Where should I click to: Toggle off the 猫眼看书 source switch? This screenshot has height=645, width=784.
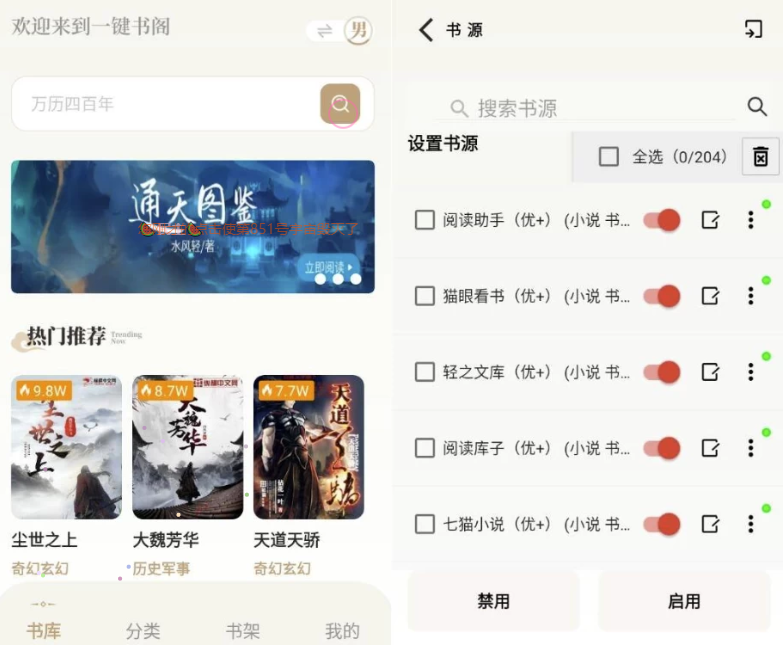point(662,296)
